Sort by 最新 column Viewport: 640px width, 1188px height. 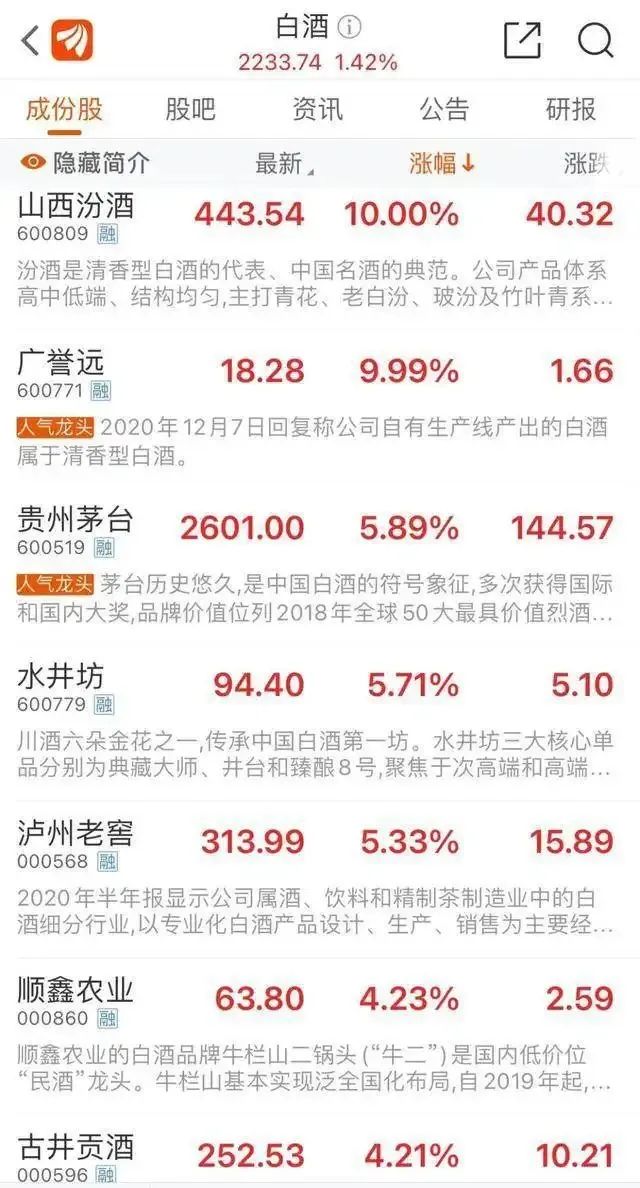[283, 164]
